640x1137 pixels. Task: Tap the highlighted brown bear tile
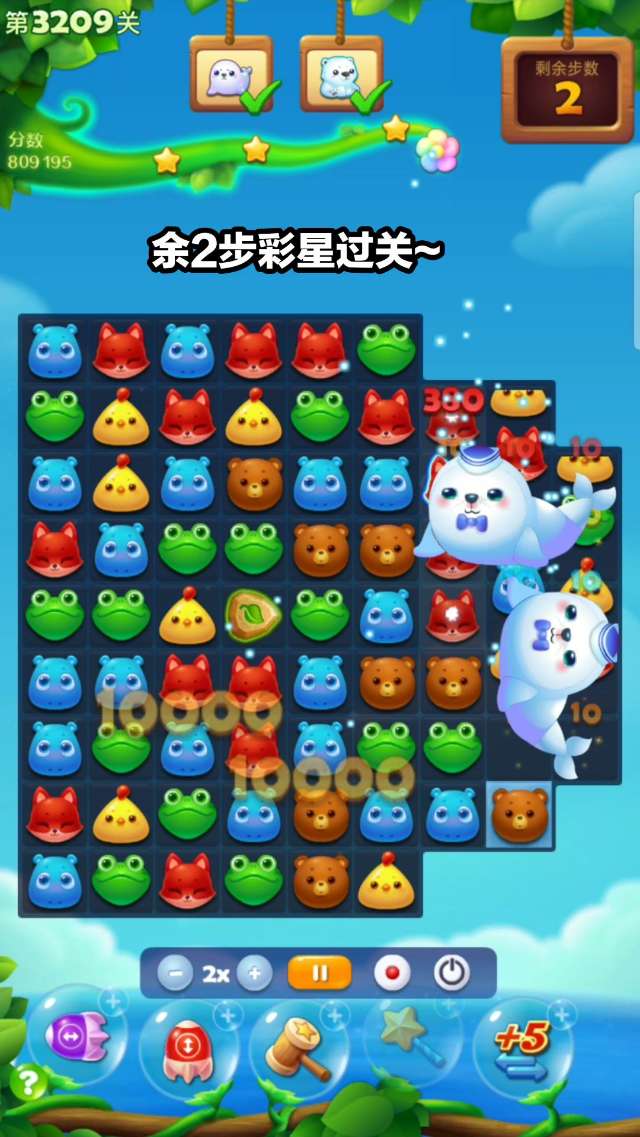(x=520, y=815)
